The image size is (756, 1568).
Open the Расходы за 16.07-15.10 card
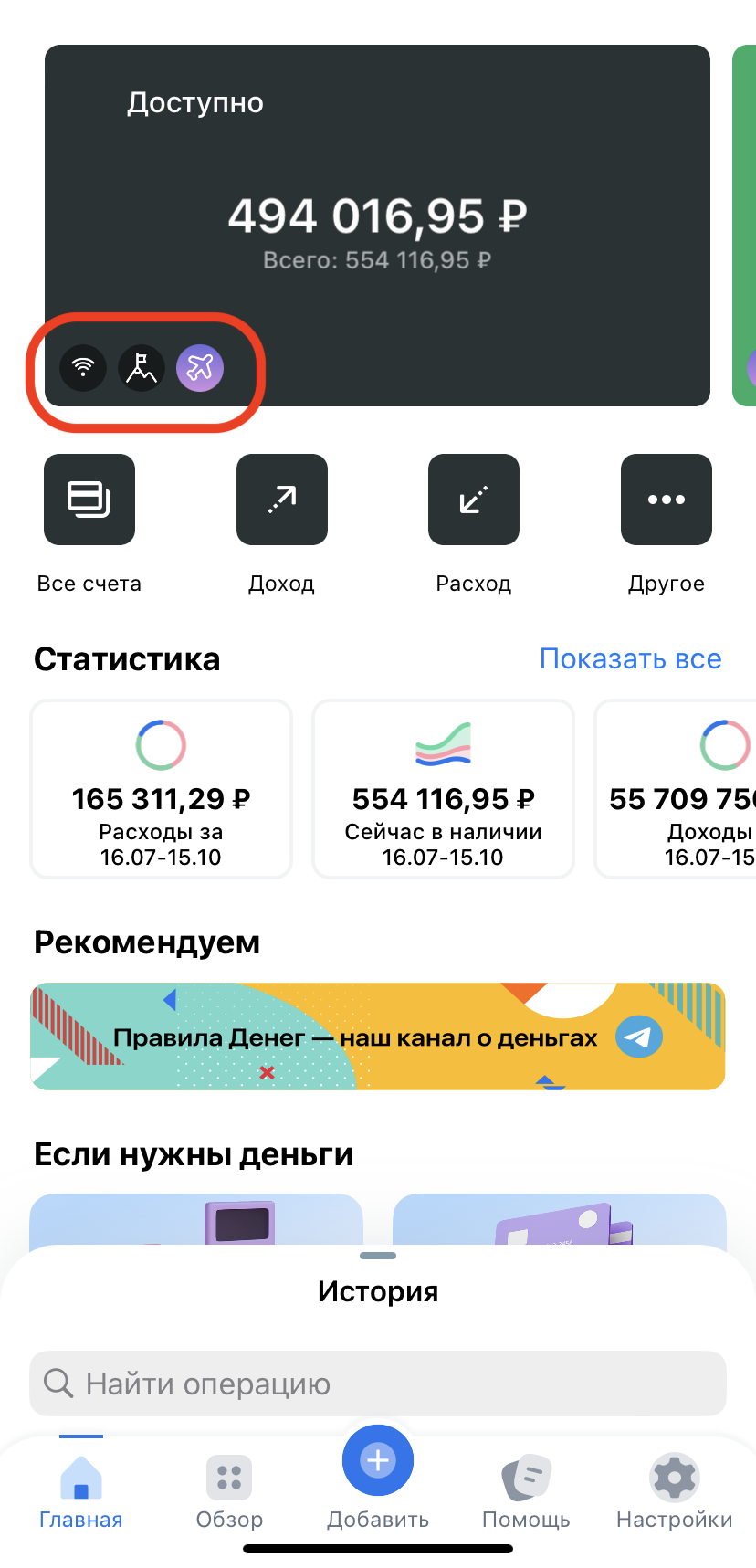162,789
